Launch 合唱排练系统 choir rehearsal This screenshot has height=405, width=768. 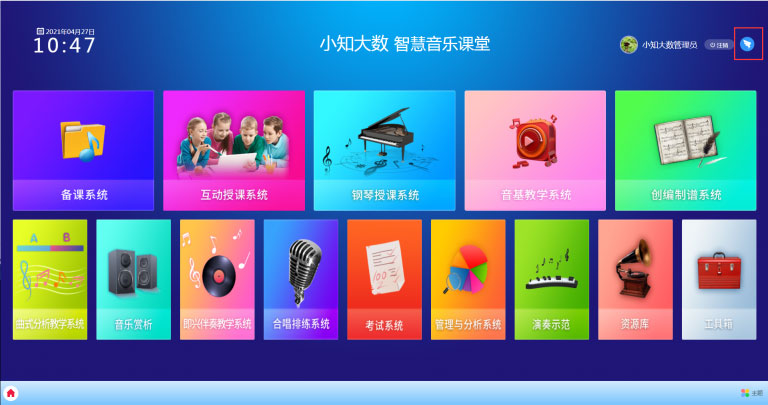coord(301,279)
